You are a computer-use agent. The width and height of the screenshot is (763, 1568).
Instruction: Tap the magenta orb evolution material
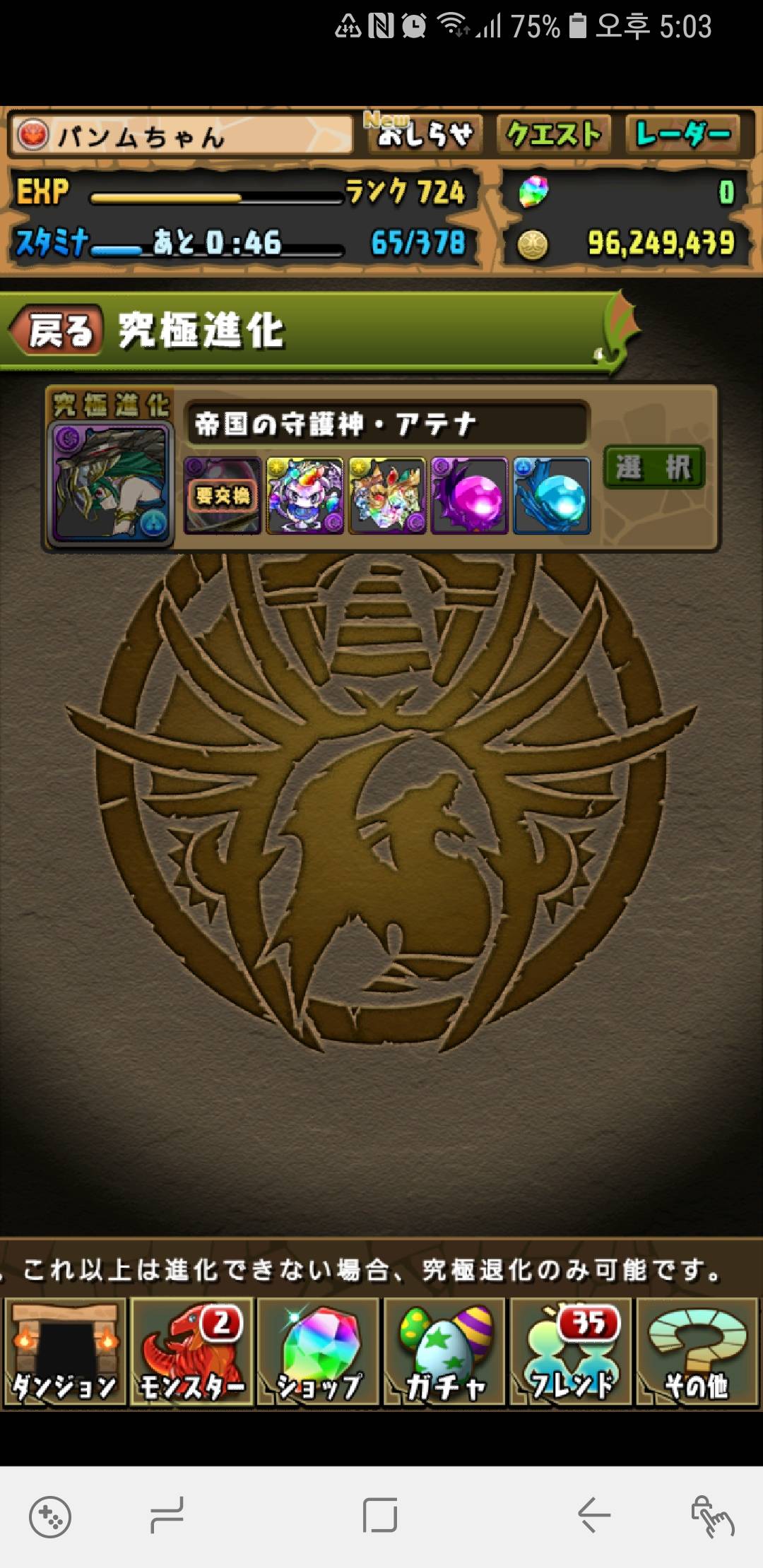pyautogui.click(x=469, y=495)
